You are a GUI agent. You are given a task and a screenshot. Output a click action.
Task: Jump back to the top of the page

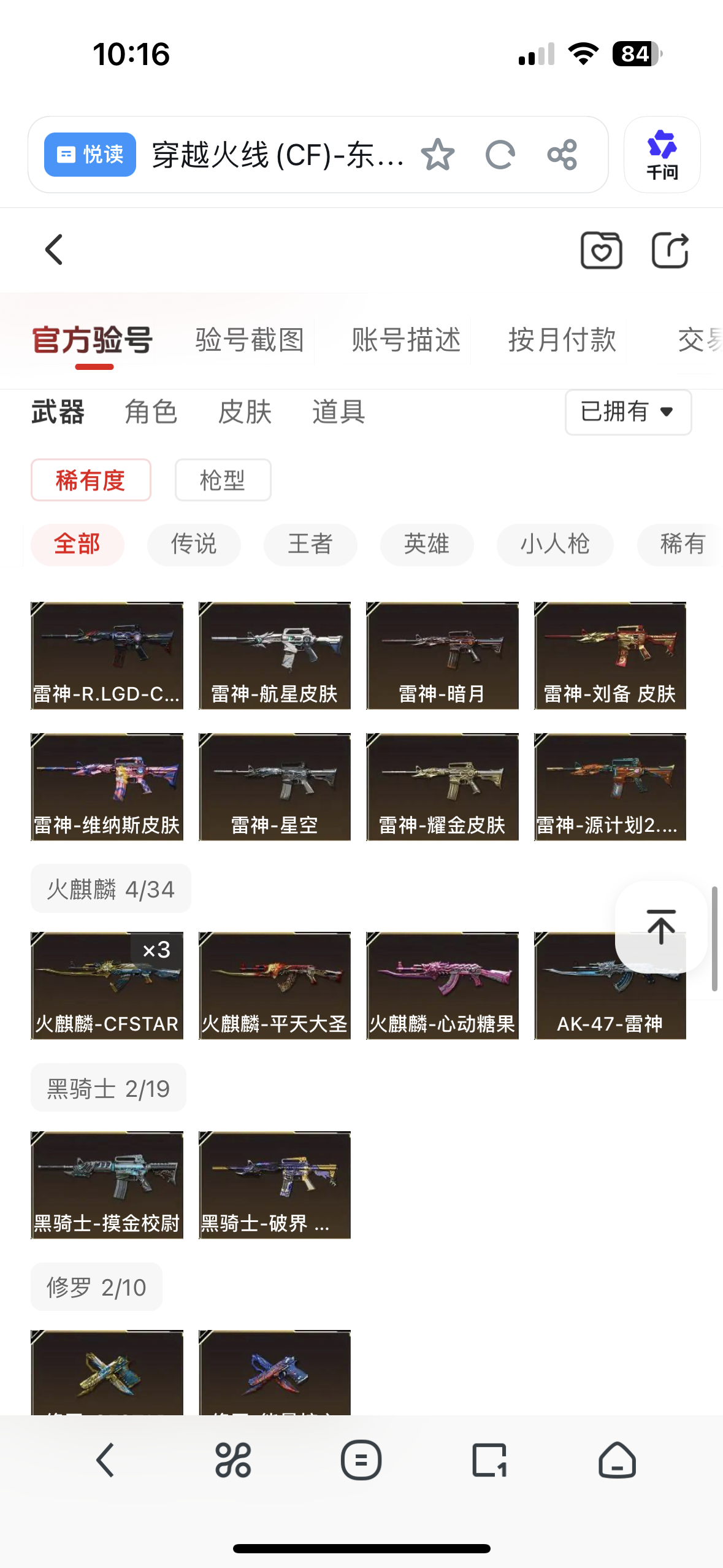pos(661,926)
